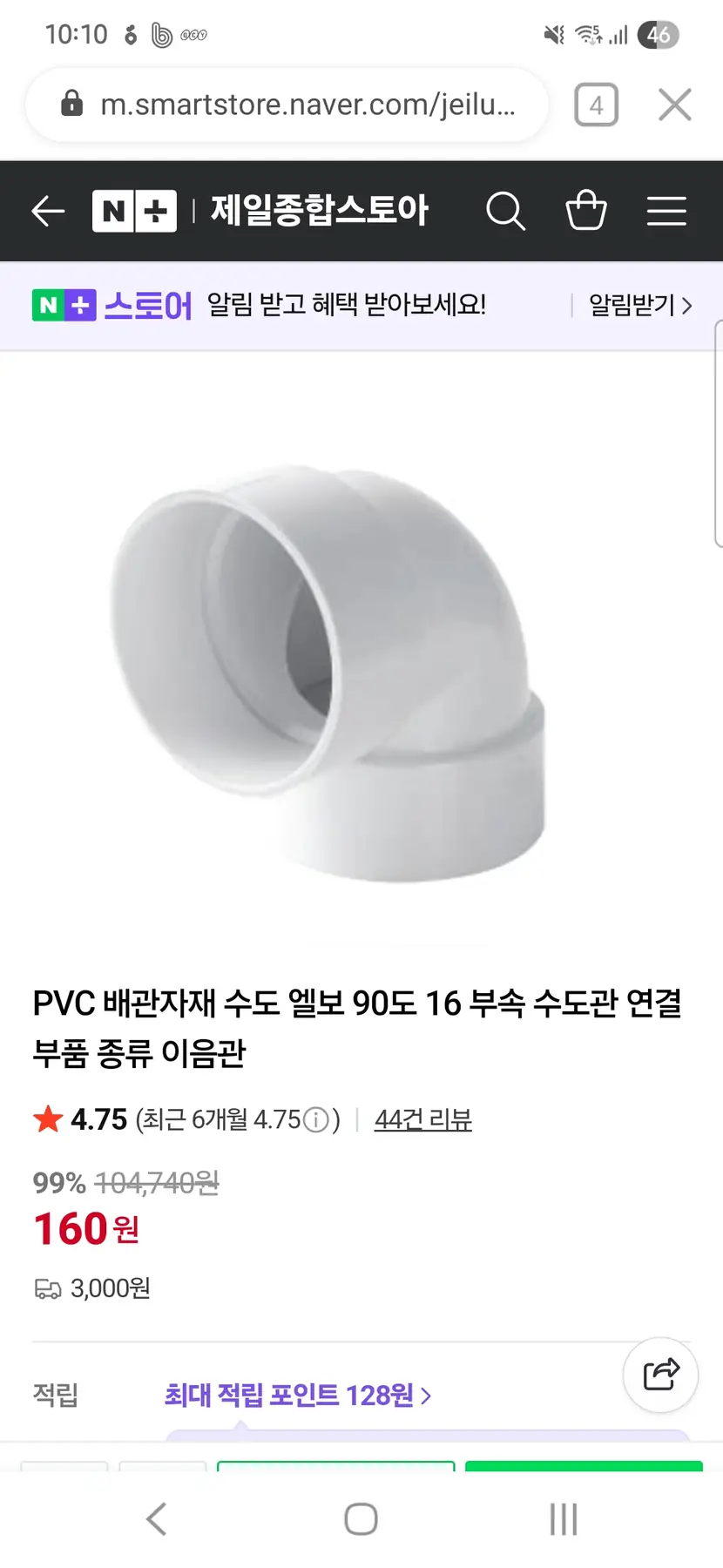Viewport: 723px width, 1568px height.
Task: Share this product
Action: (x=660, y=1375)
